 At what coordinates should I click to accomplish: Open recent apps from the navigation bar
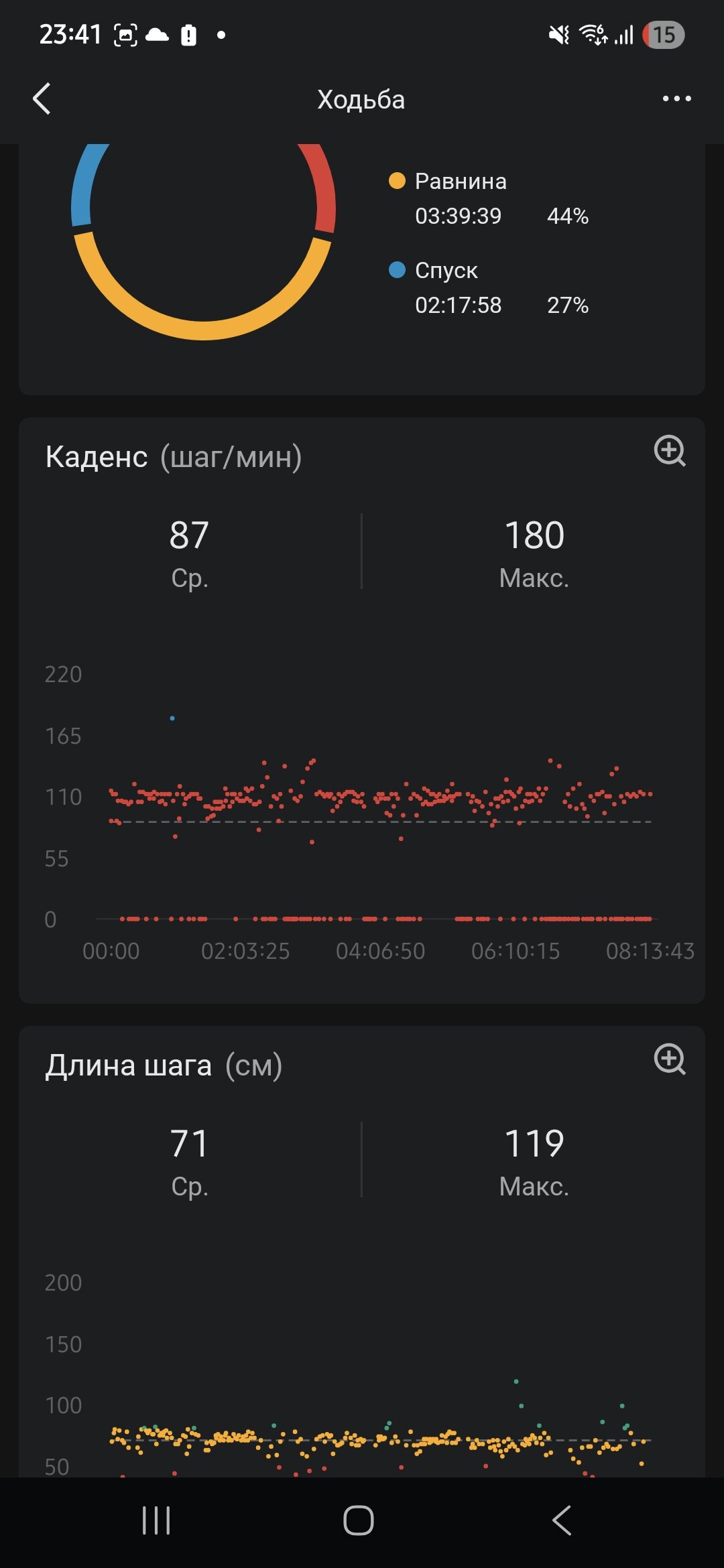point(156,1520)
